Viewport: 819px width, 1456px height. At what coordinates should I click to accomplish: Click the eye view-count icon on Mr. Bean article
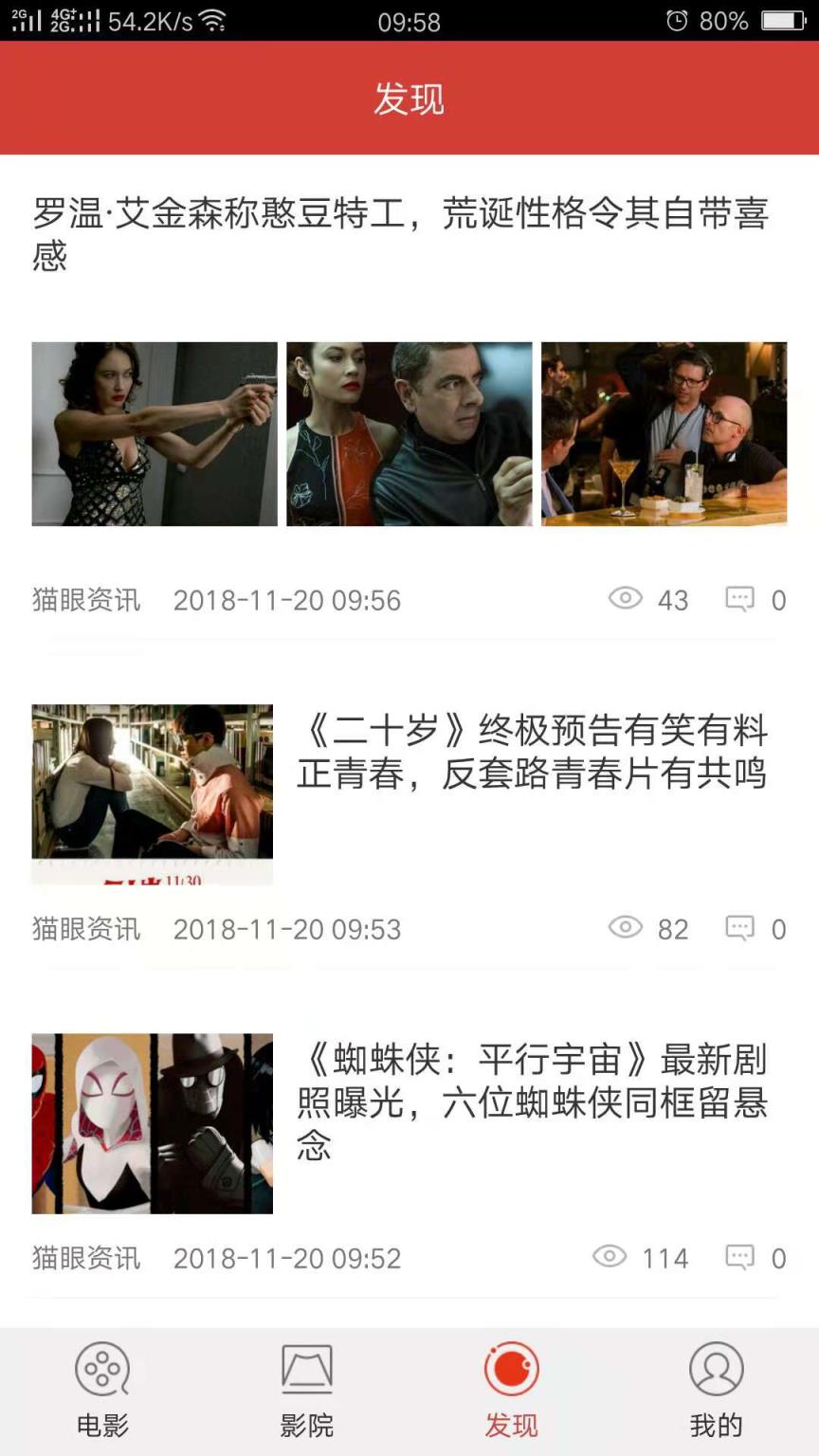(x=625, y=599)
